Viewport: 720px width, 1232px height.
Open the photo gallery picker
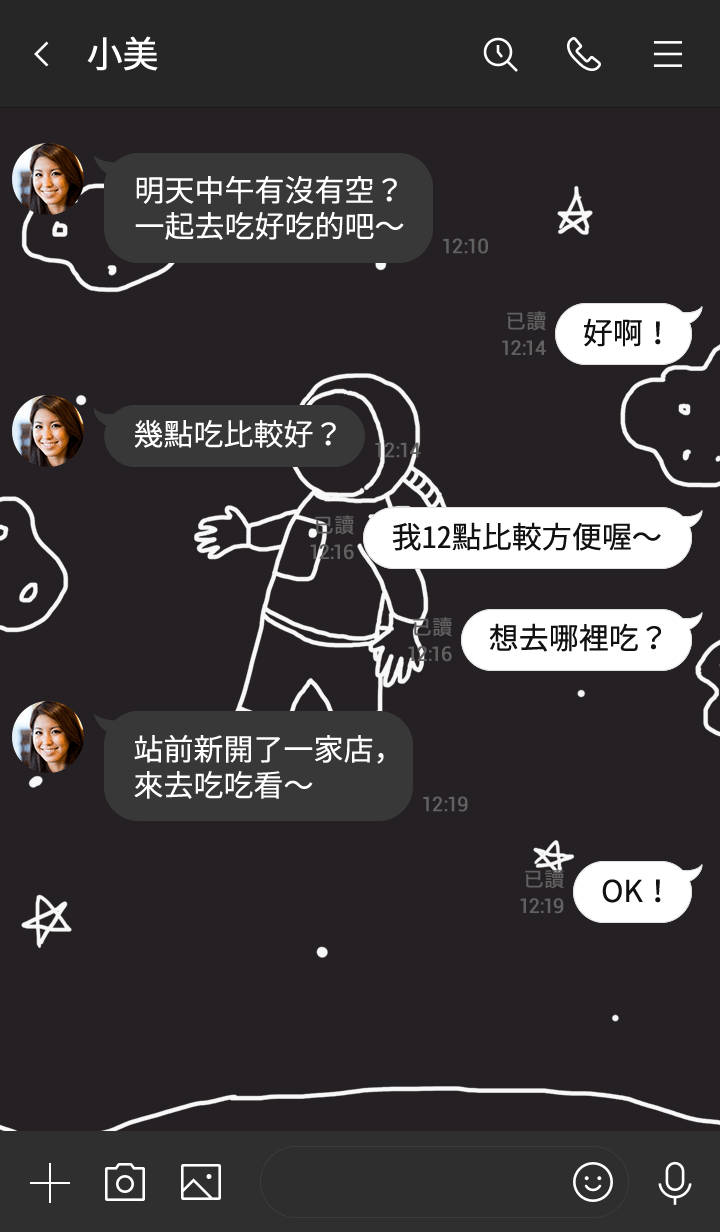[201, 1183]
